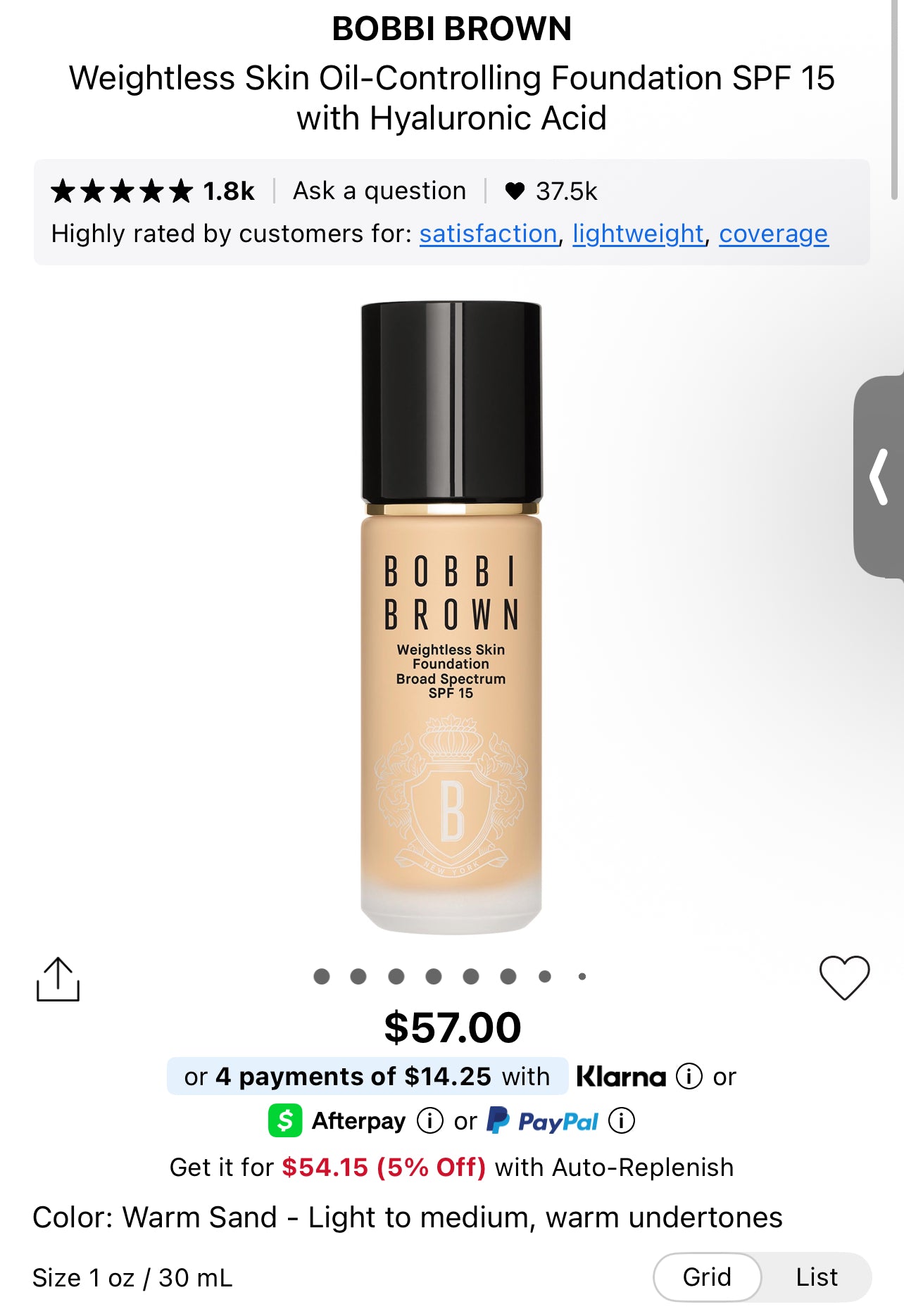The height and width of the screenshot is (1316, 904).
Task: Open the PayPal info icon
Action: [622, 1120]
